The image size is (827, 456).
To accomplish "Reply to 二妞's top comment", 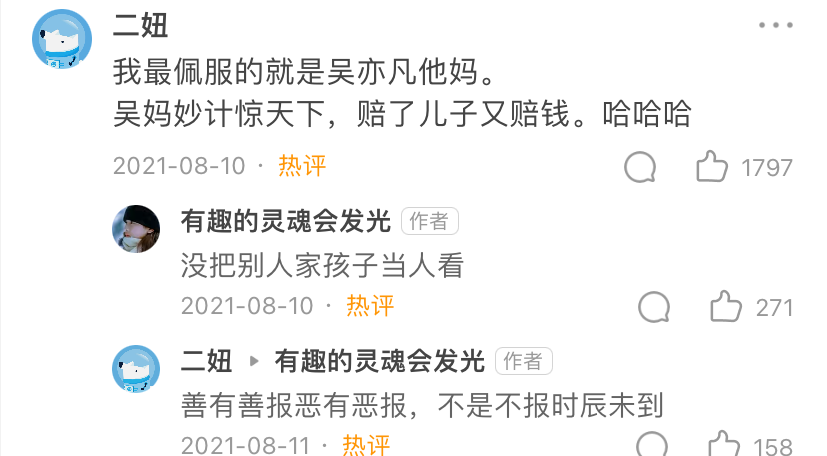I will (640, 167).
